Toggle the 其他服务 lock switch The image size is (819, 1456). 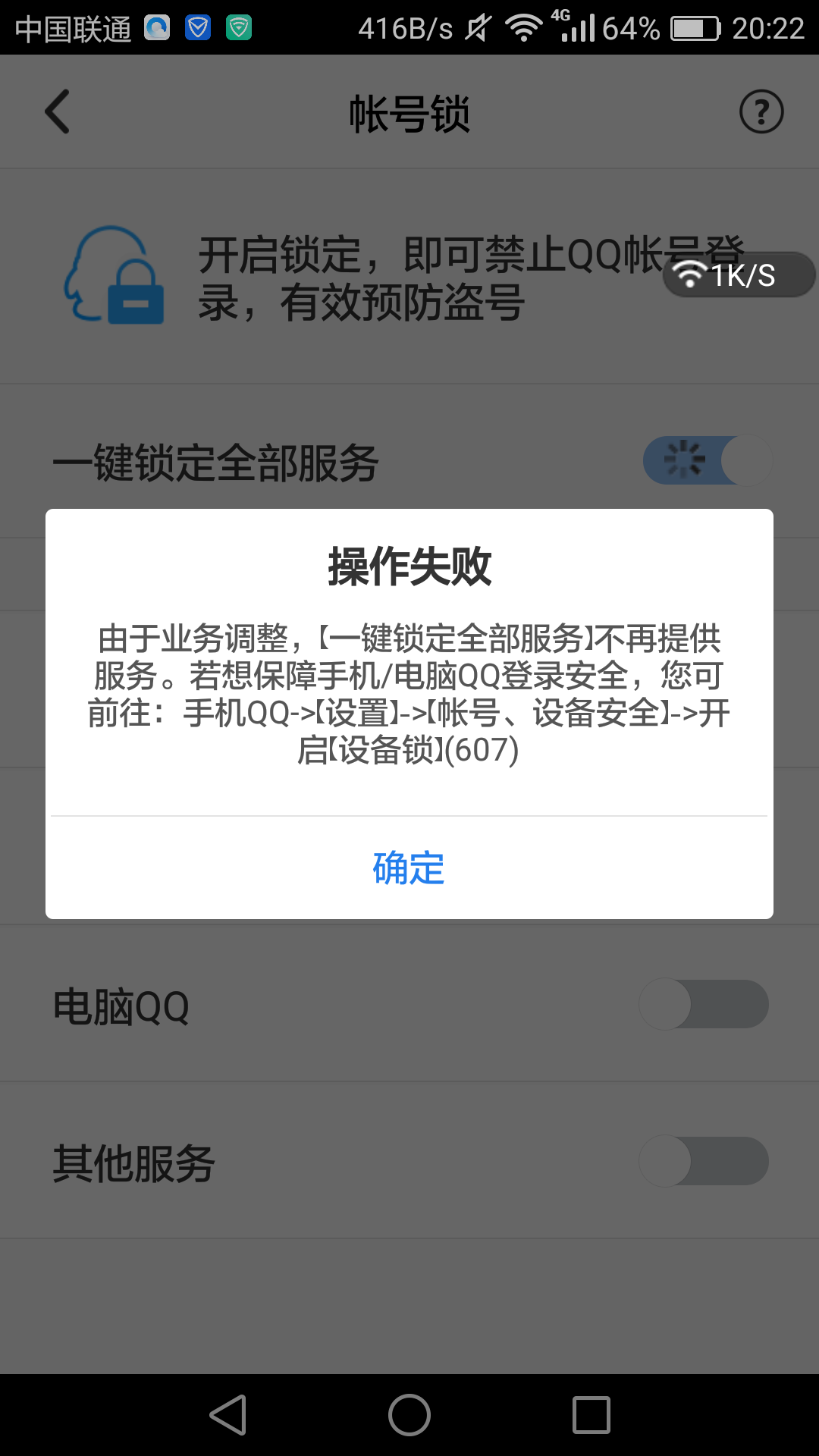click(704, 1161)
